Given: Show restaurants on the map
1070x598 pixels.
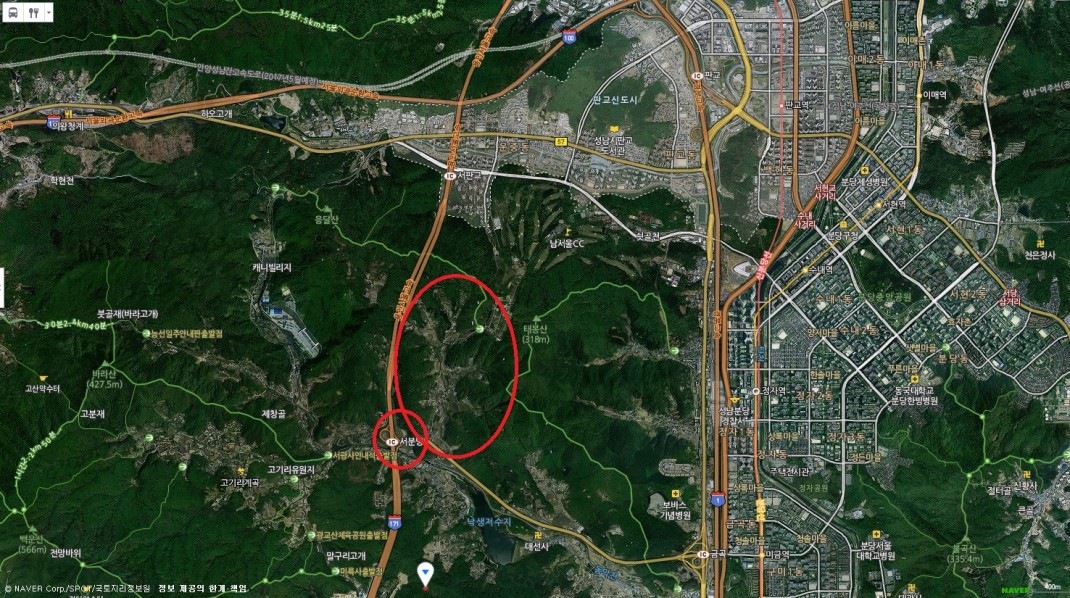Looking at the screenshot, I should point(34,13).
